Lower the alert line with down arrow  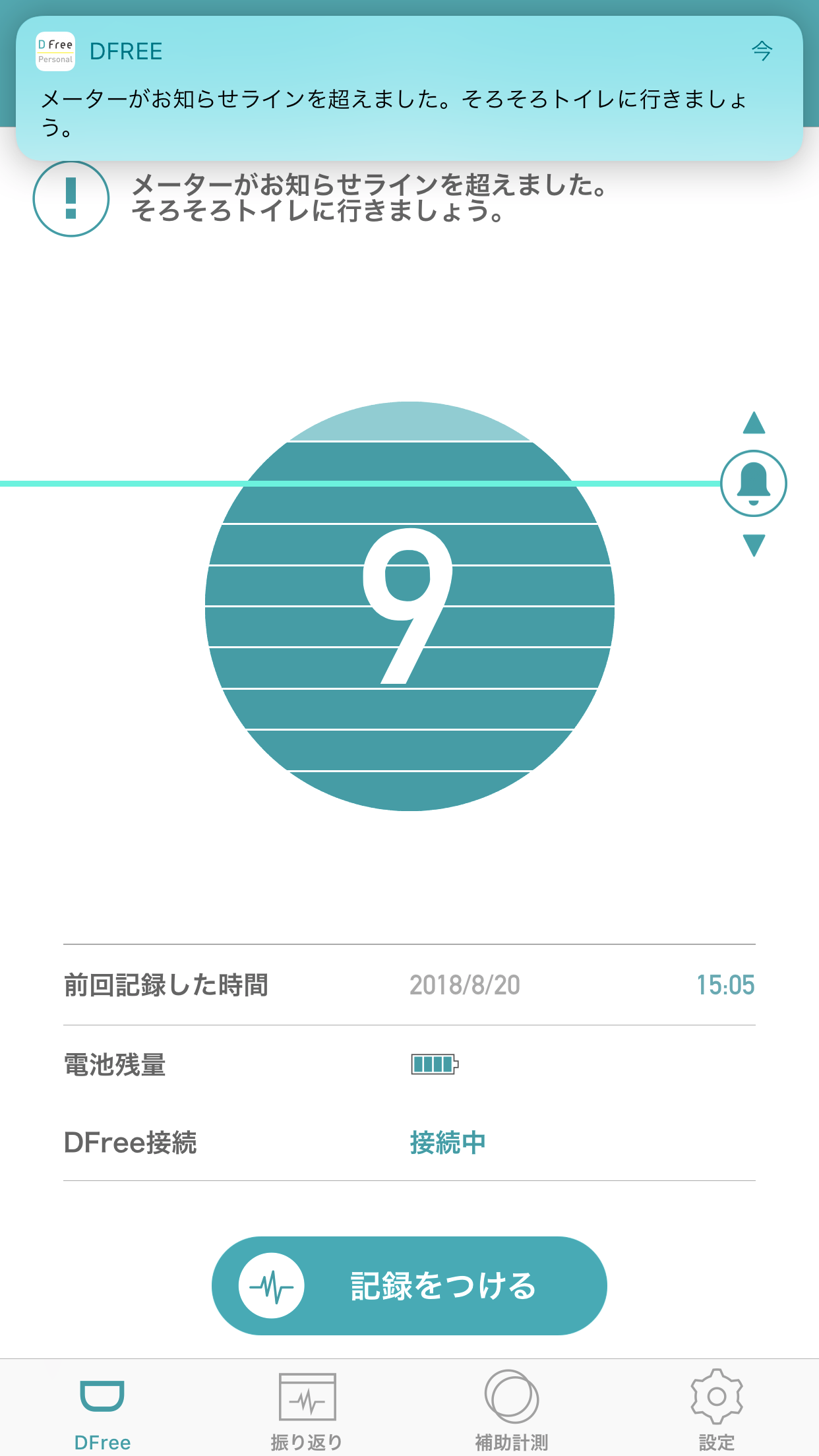click(x=754, y=545)
